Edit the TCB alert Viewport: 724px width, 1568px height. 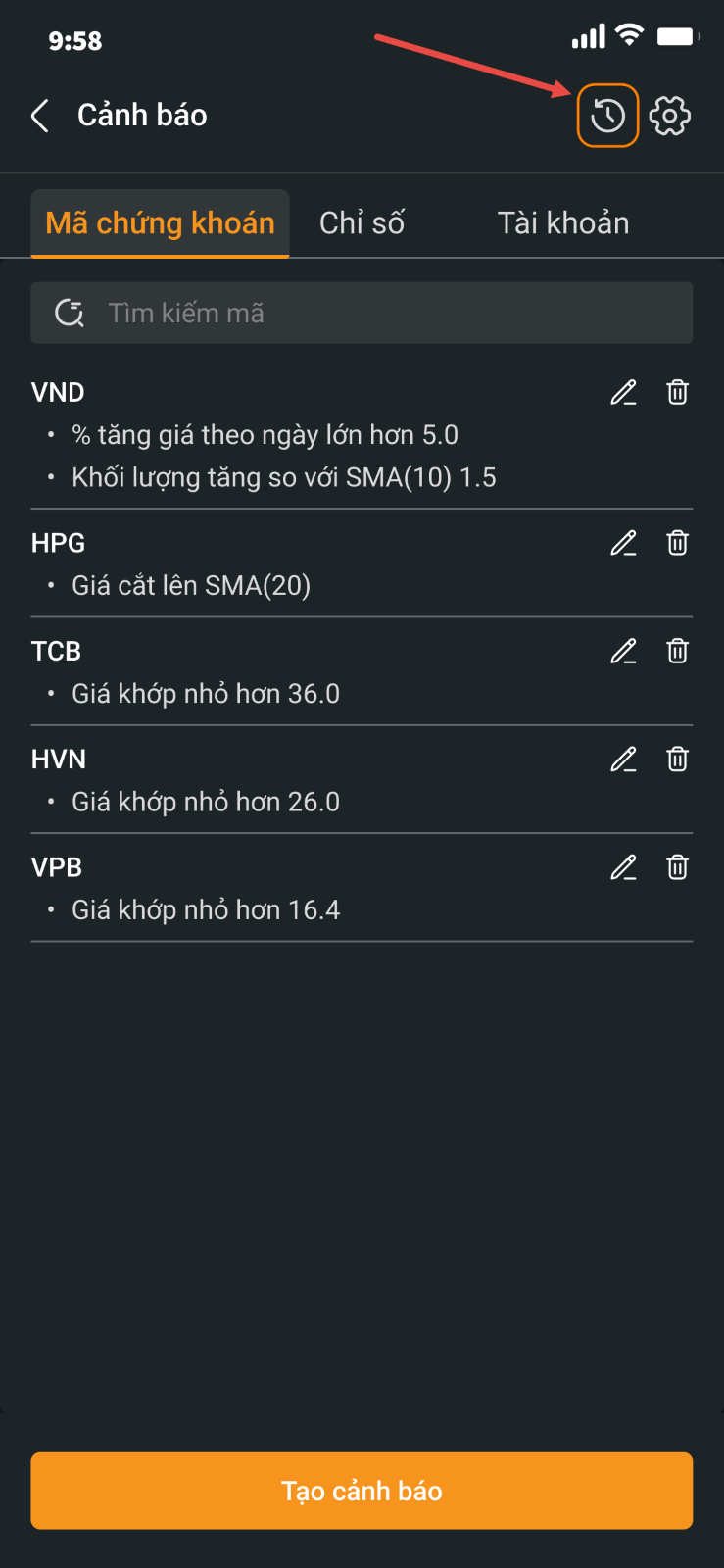pyautogui.click(x=624, y=652)
